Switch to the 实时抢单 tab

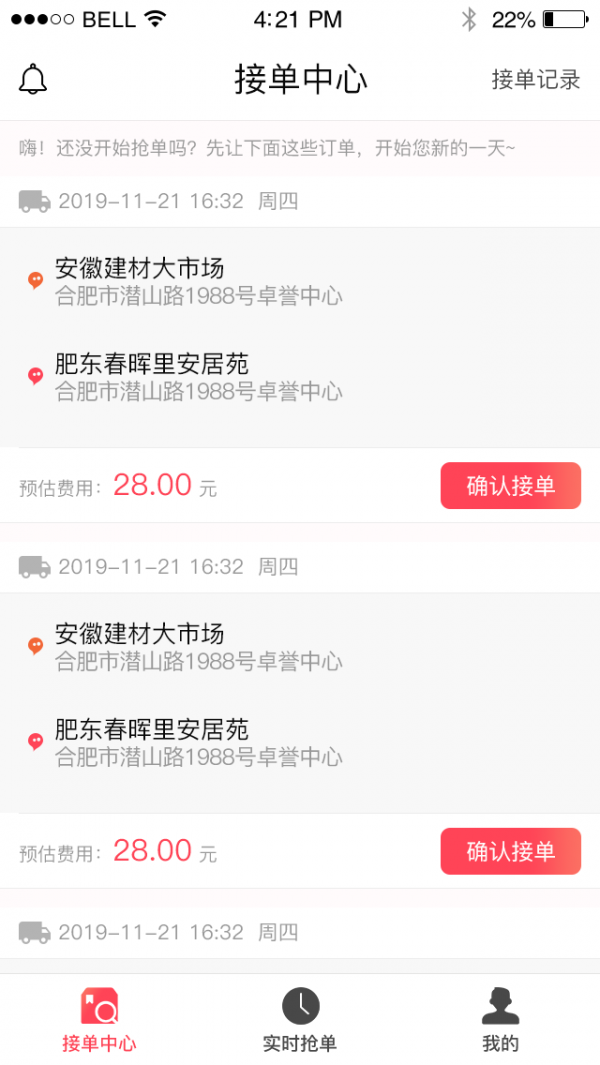pos(300,1020)
